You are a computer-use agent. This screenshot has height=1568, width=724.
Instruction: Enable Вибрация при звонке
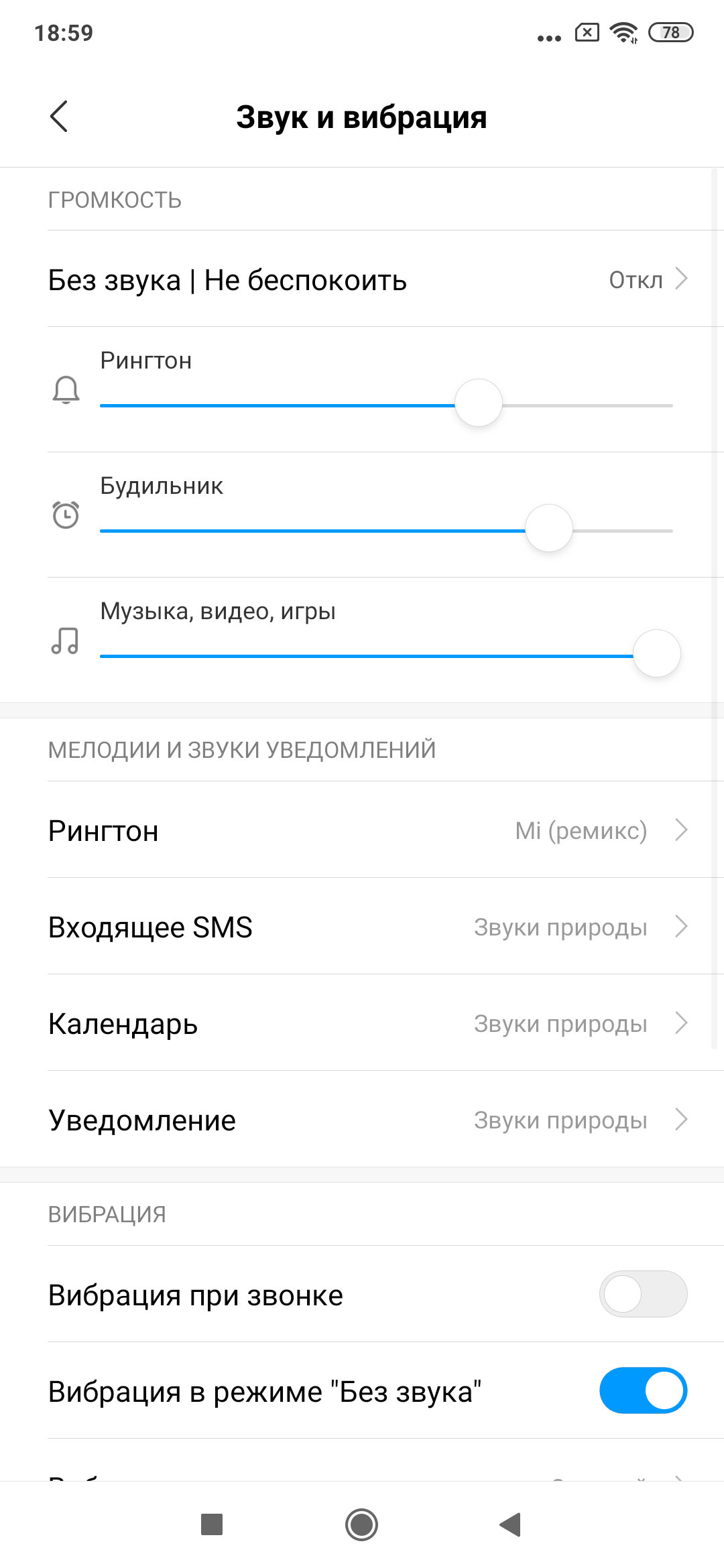tap(642, 1294)
